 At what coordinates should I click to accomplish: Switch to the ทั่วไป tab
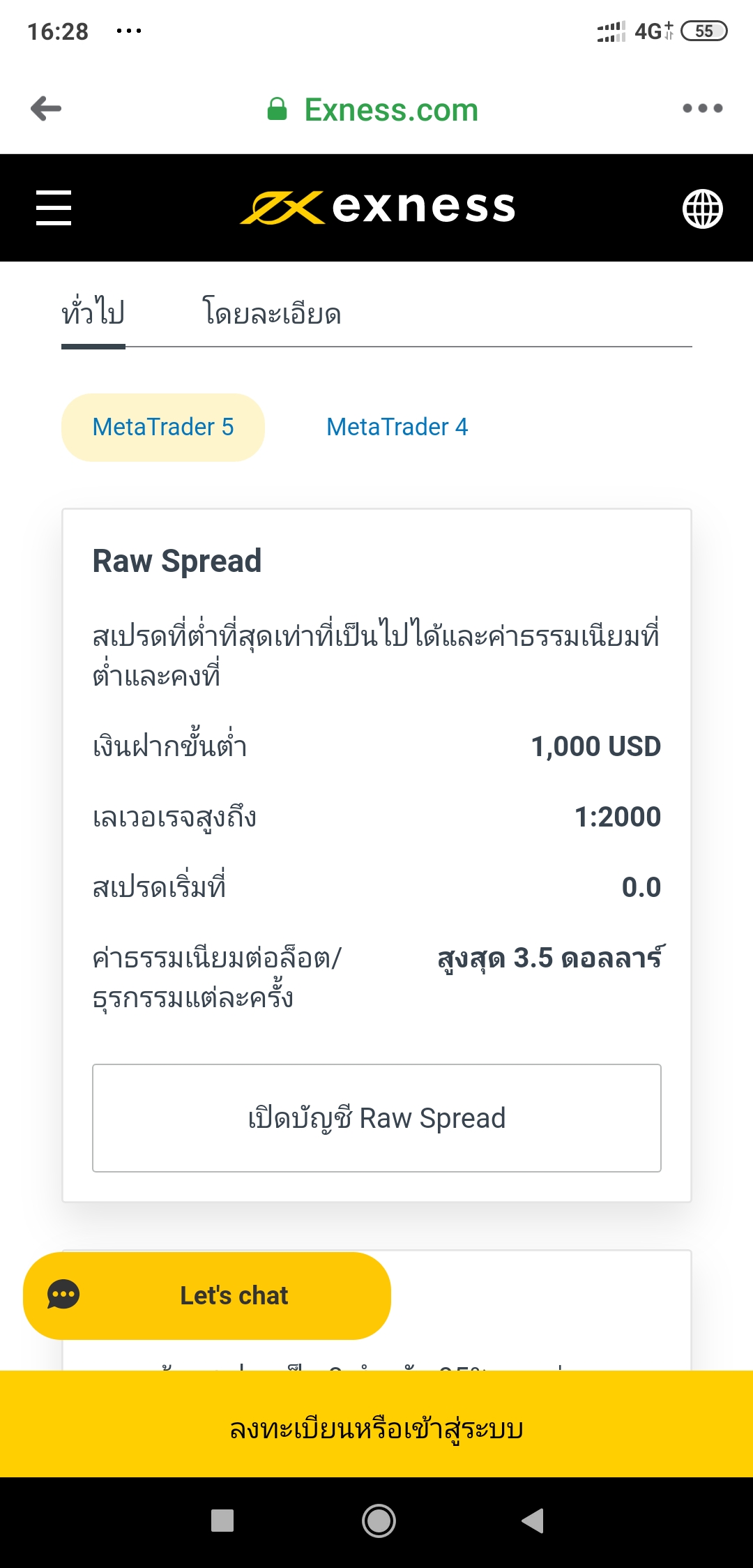tap(93, 312)
